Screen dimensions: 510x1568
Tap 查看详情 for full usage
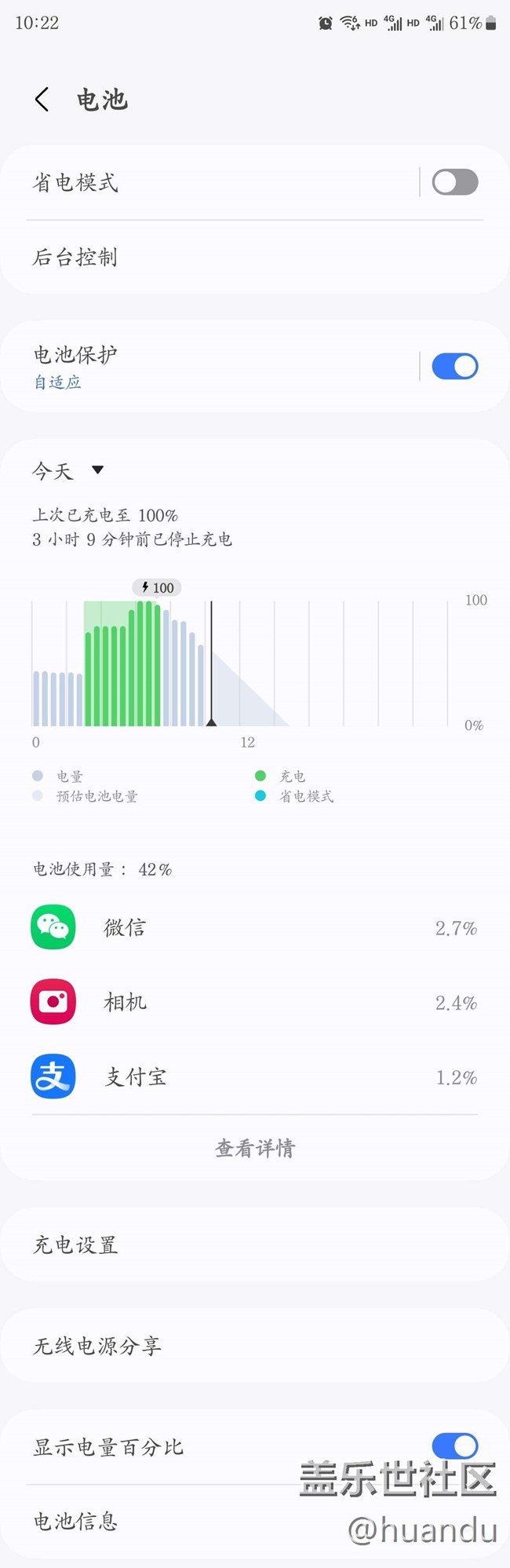255,1149
